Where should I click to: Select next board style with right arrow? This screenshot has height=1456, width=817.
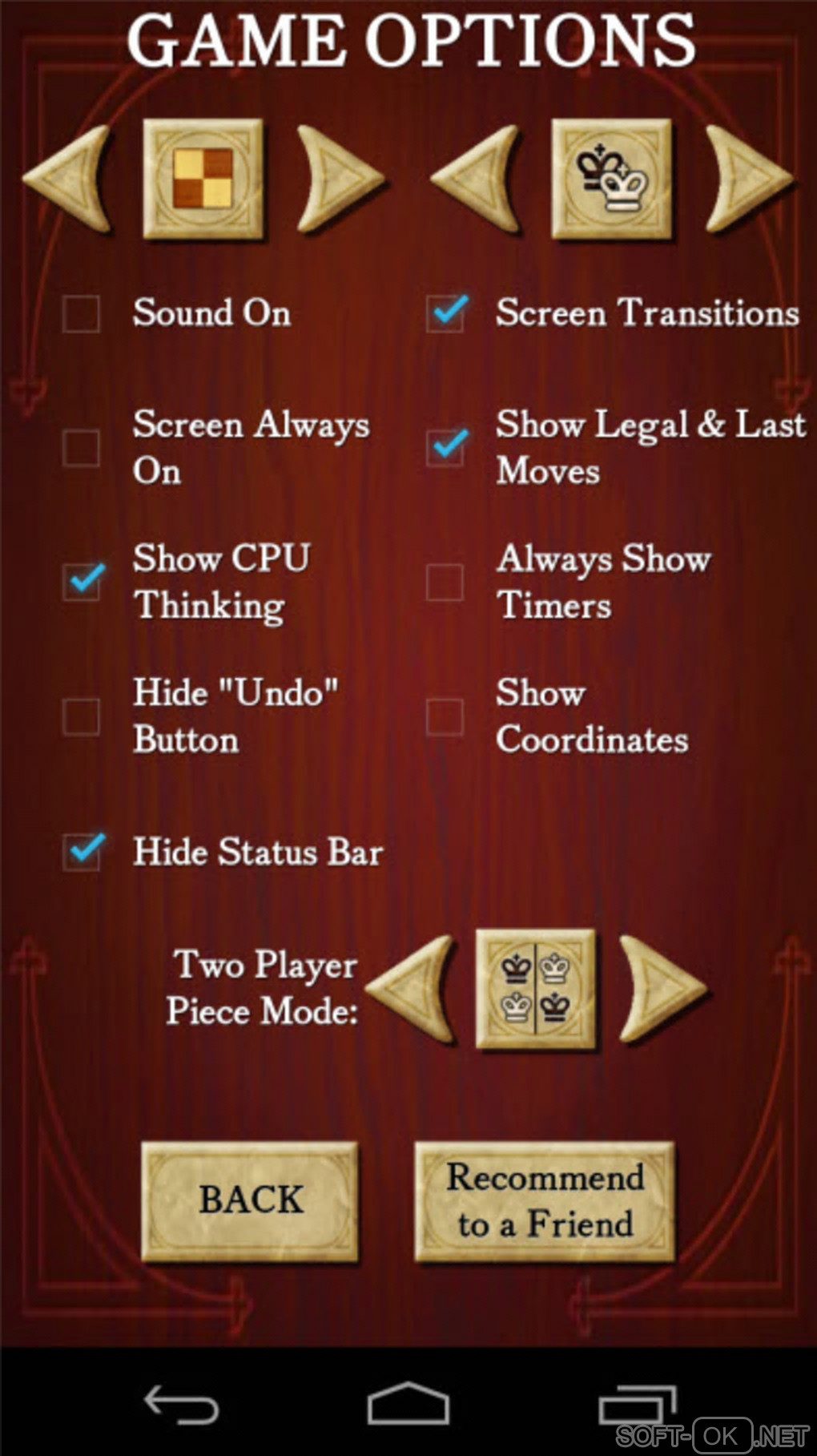[x=336, y=179]
